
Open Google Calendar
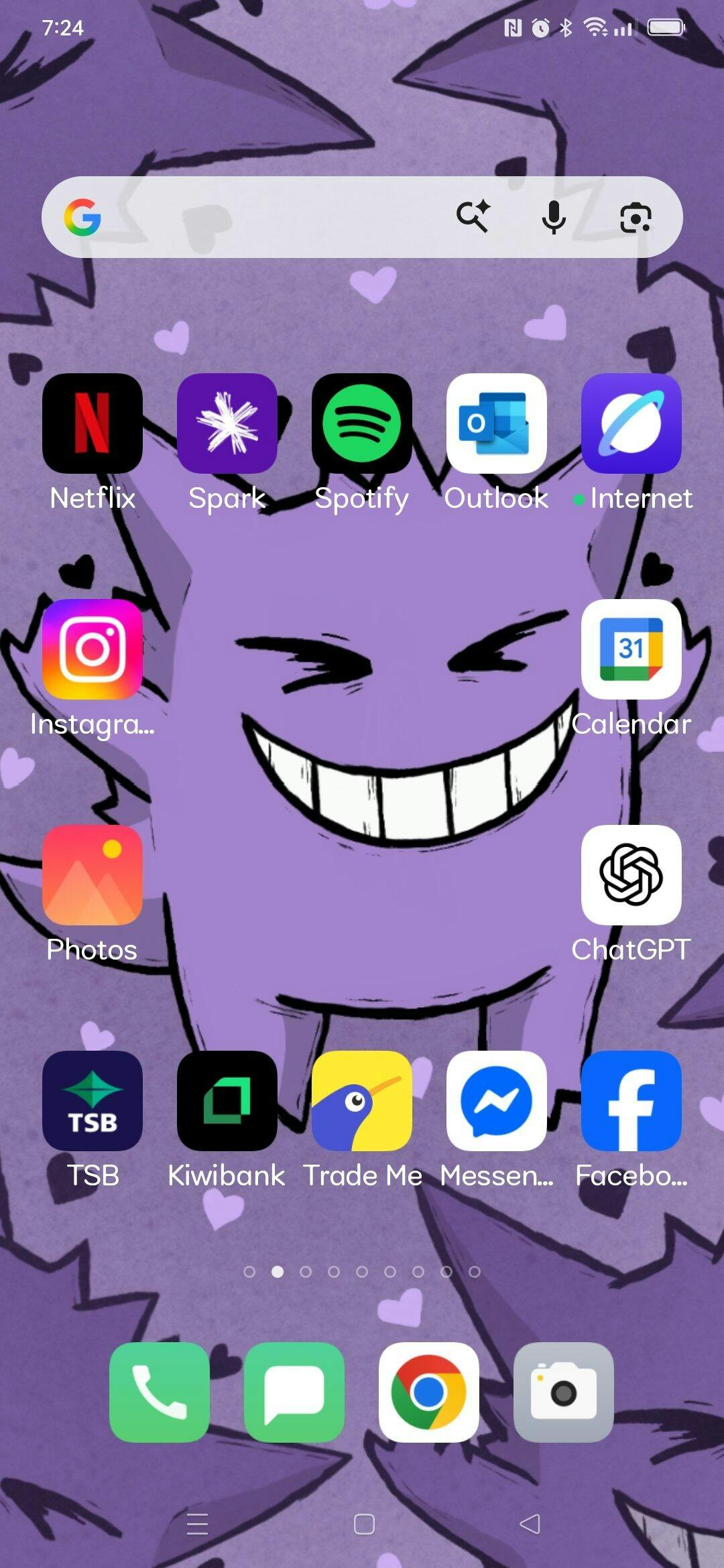pyautogui.click(x=631, y=649)
